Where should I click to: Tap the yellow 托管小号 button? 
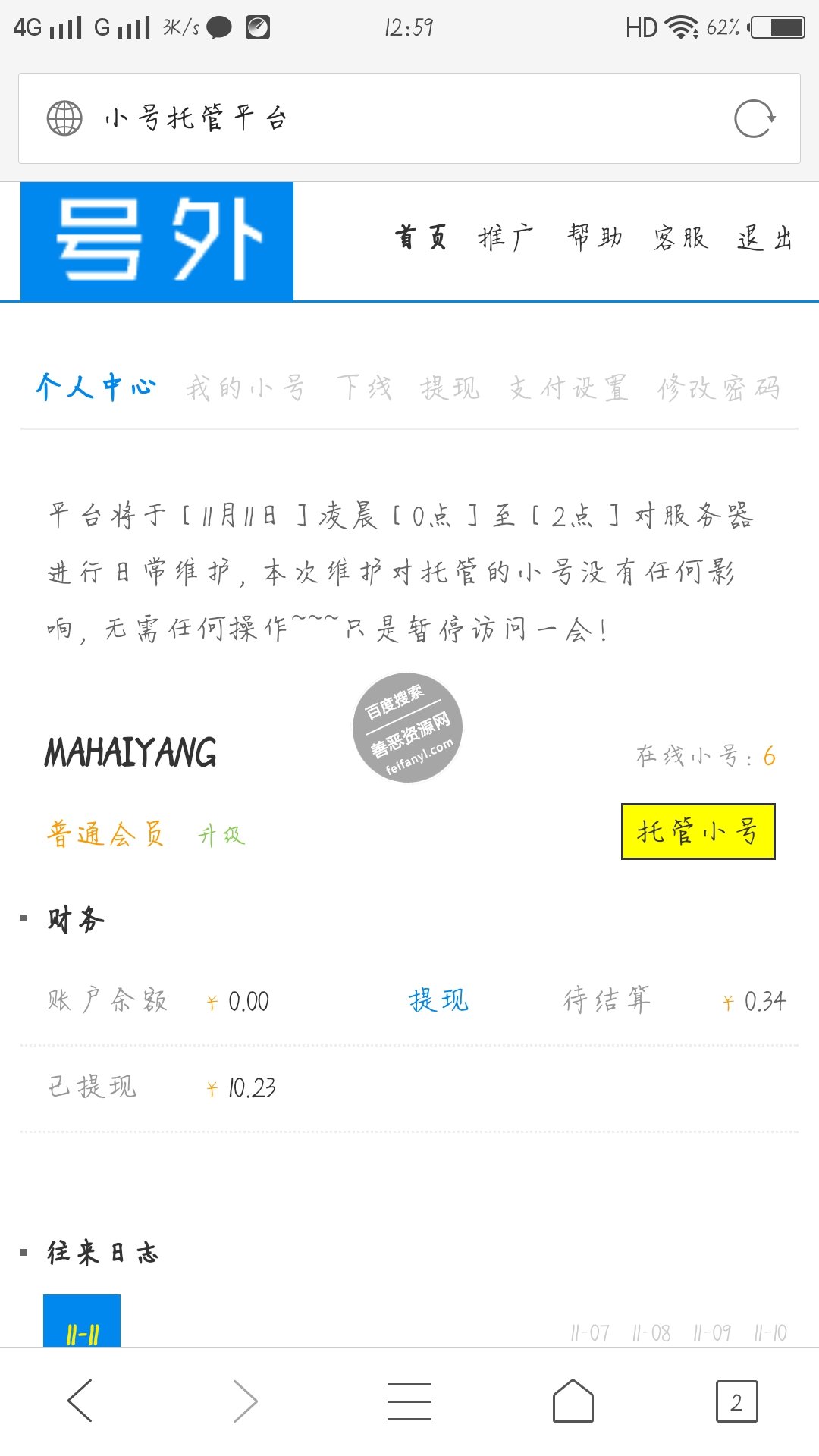click(698, 832)
